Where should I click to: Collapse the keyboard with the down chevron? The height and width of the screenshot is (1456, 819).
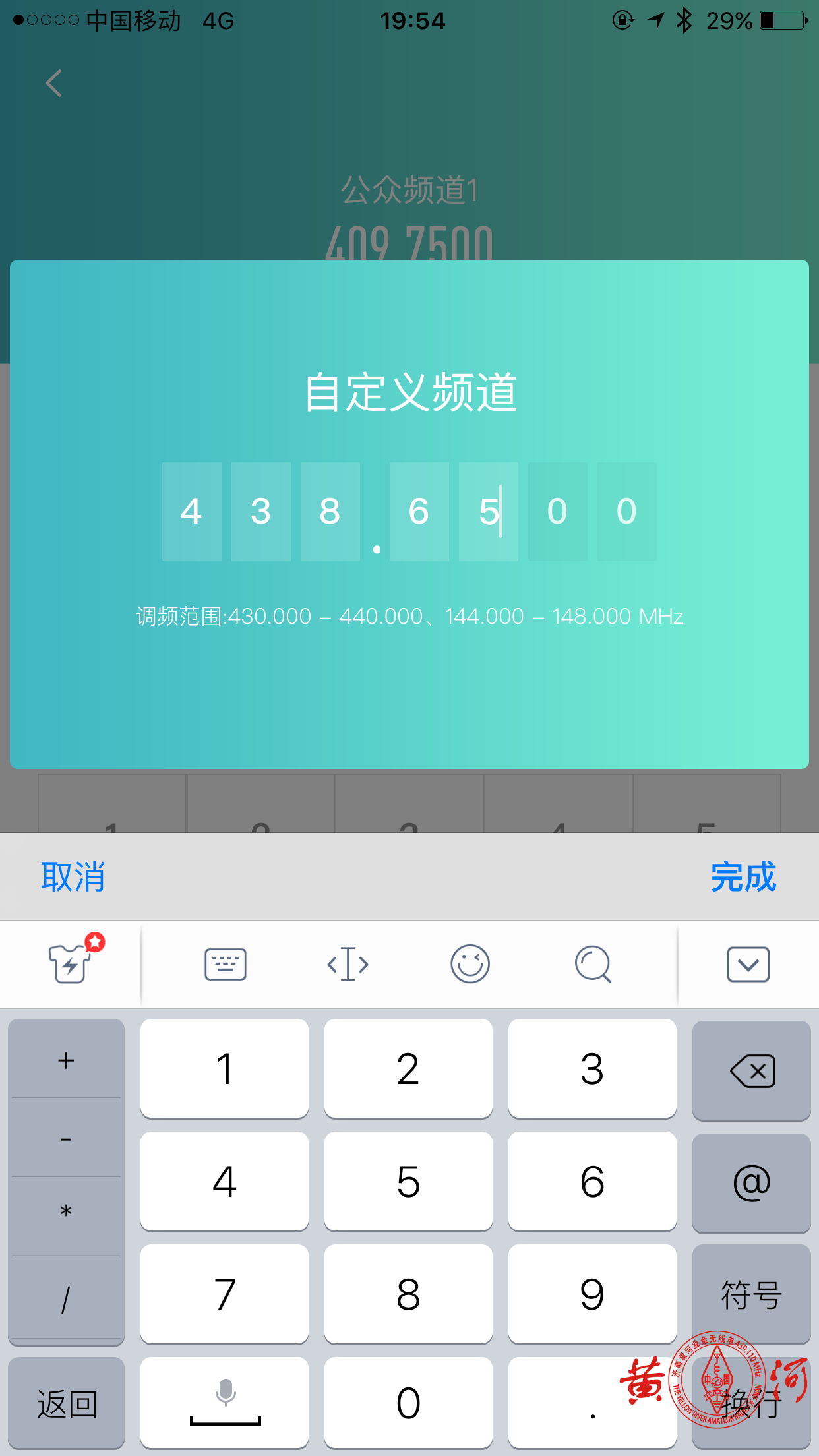coord(748,965)
